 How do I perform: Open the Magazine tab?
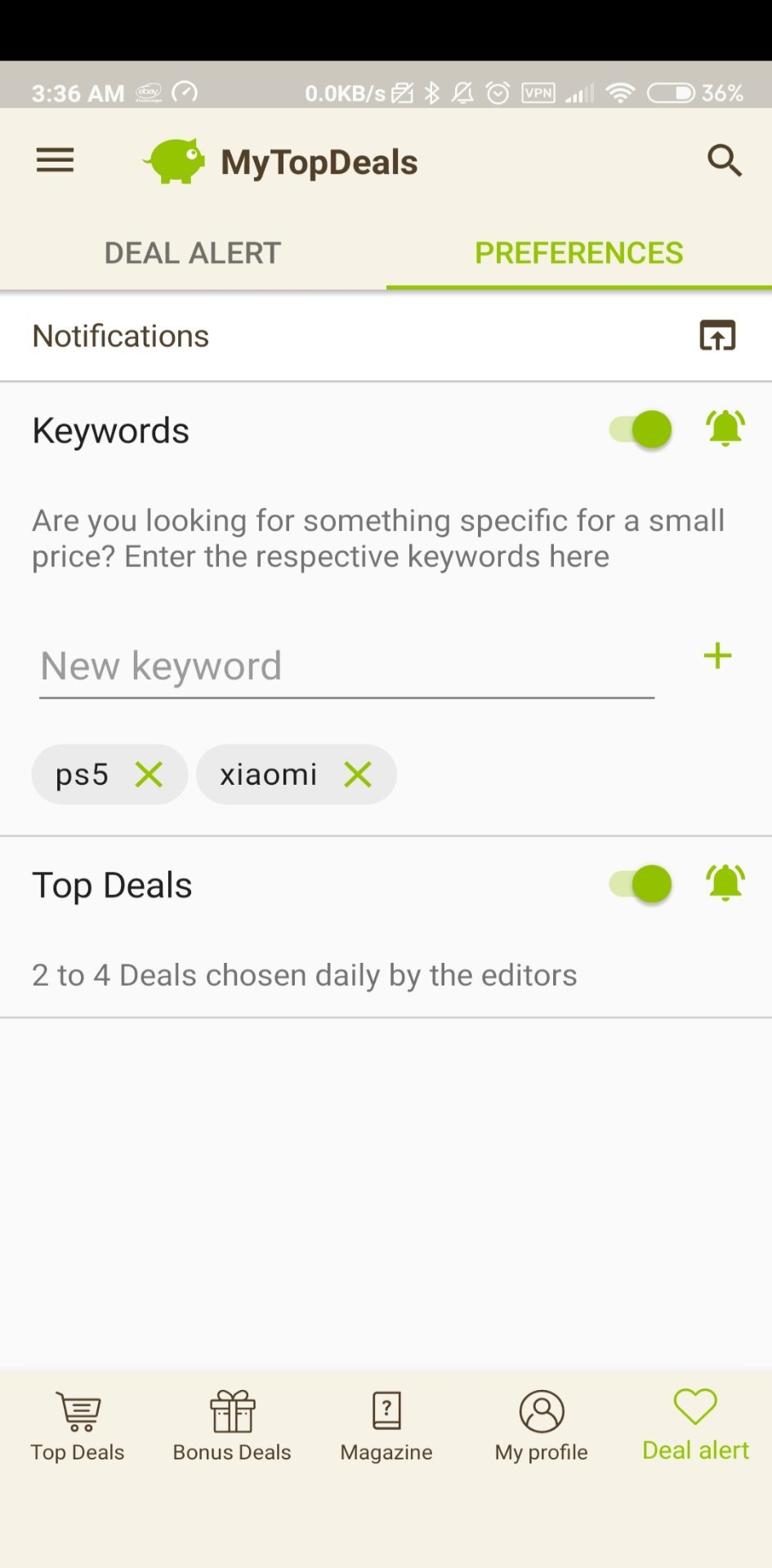click(x=386, y=1426)
